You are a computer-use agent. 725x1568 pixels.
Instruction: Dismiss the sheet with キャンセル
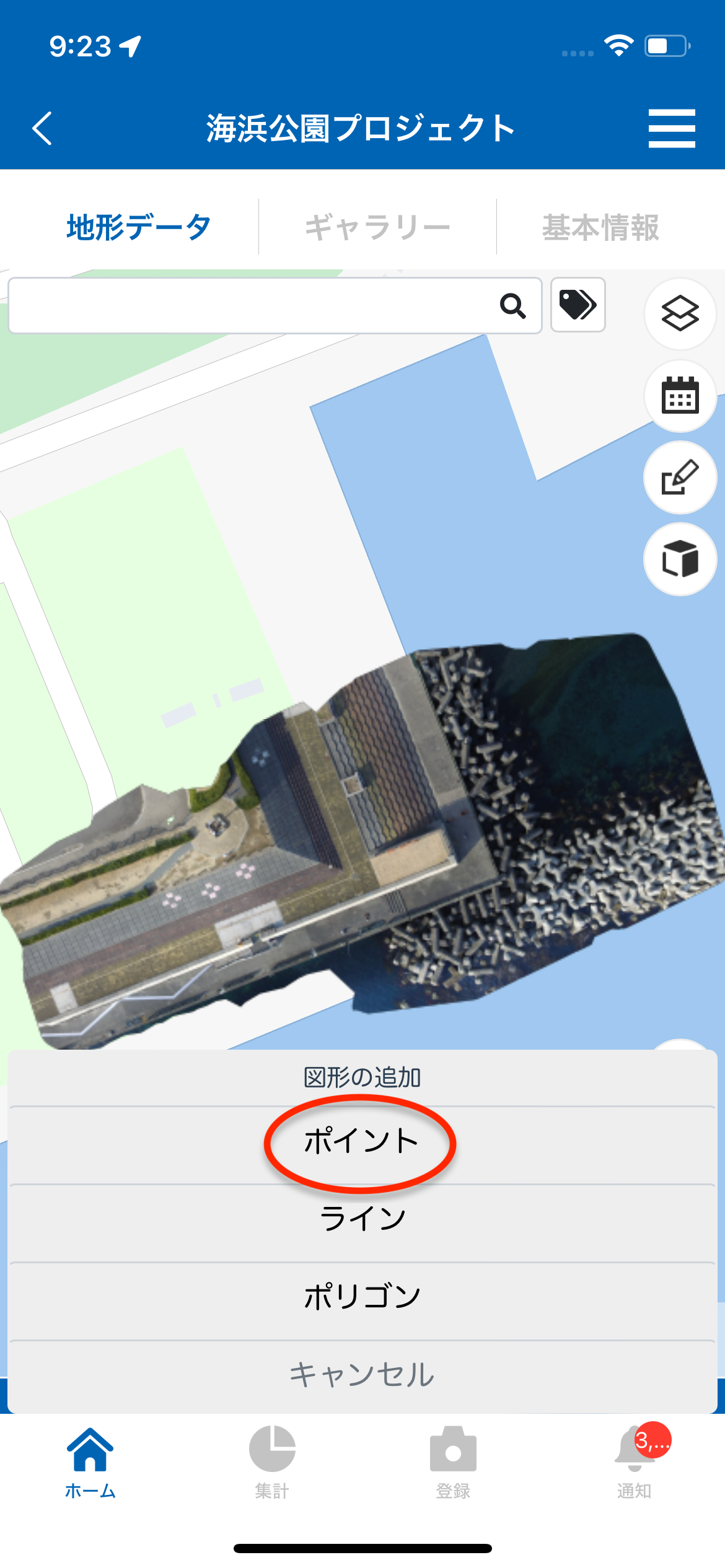click(362, 1375)
